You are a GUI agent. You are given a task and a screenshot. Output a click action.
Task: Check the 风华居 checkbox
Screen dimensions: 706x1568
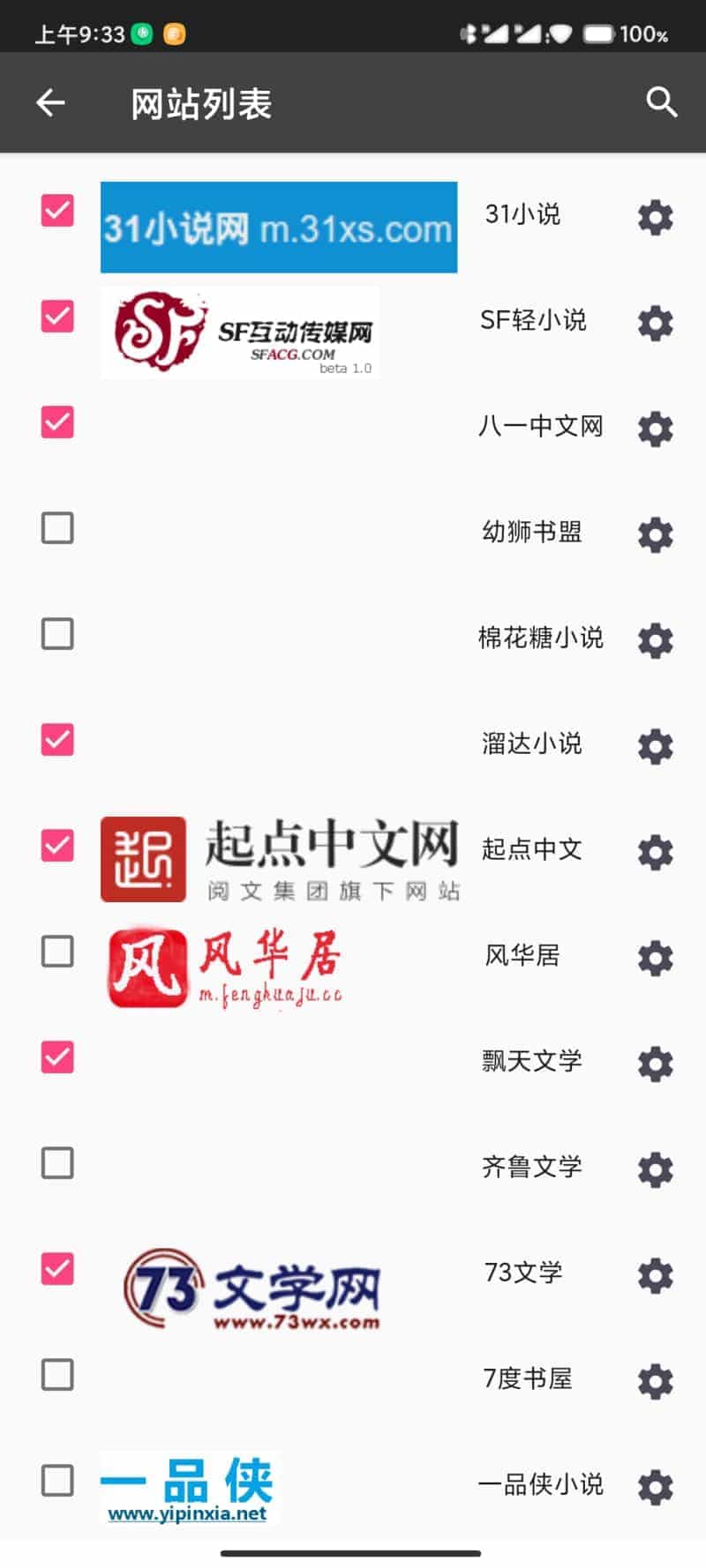pos(57,952)
